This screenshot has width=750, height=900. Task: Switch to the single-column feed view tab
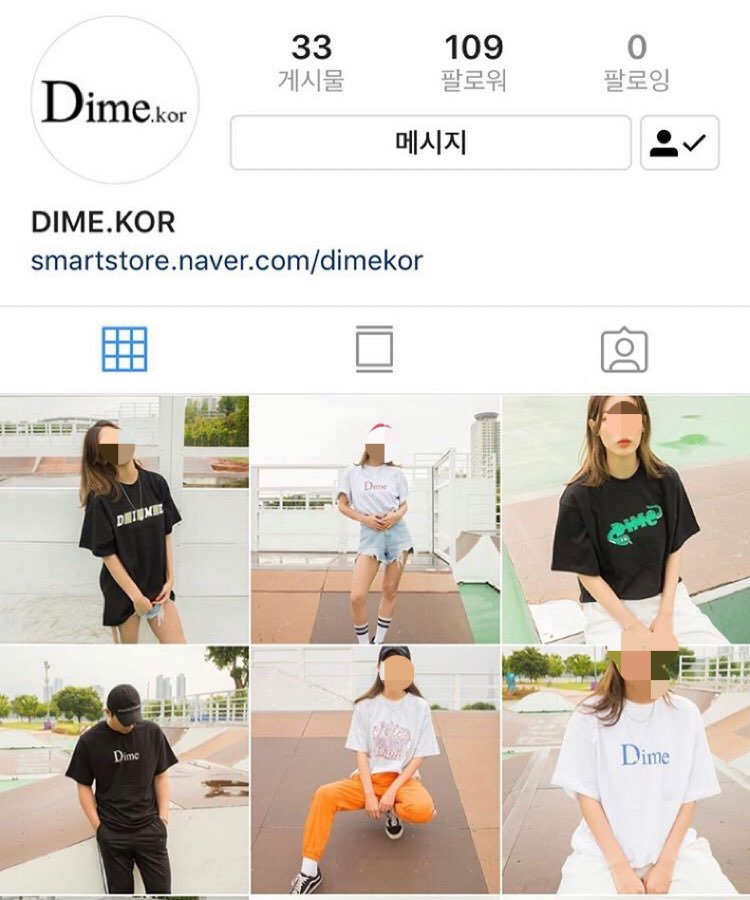click(x=374, y=350)
